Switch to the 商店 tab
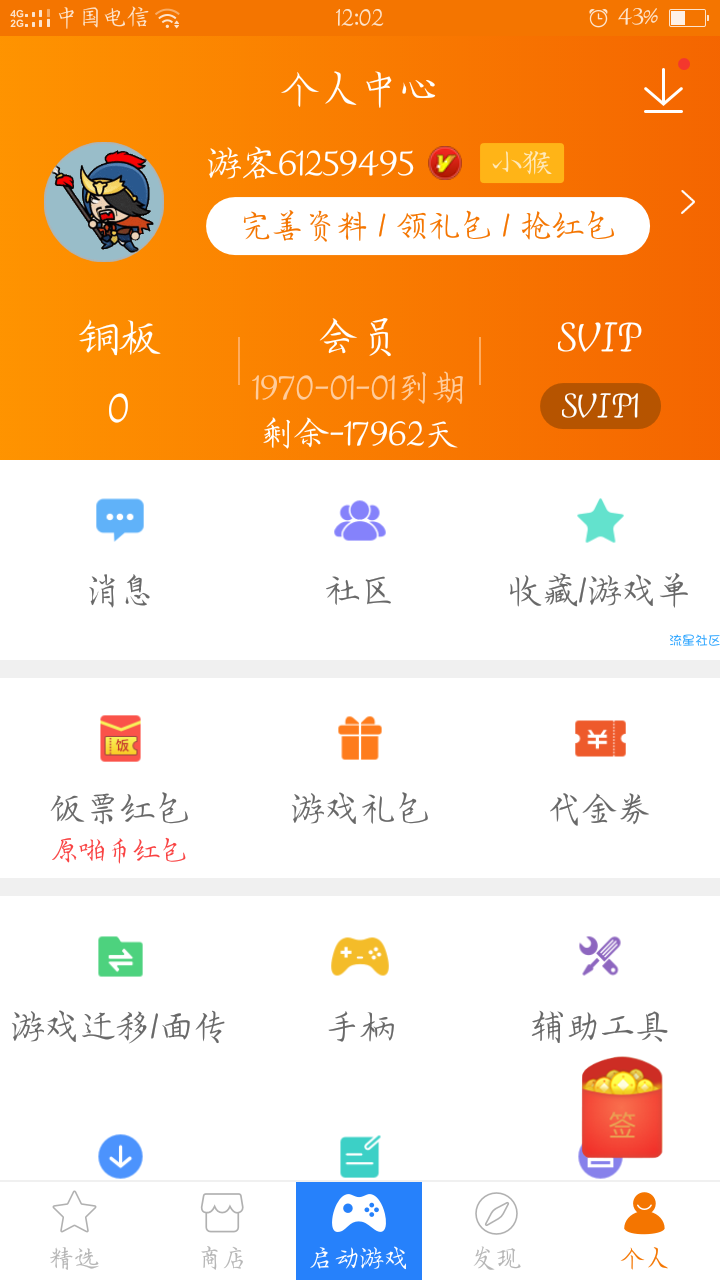720x1280 pixels. click(222, 1230)
